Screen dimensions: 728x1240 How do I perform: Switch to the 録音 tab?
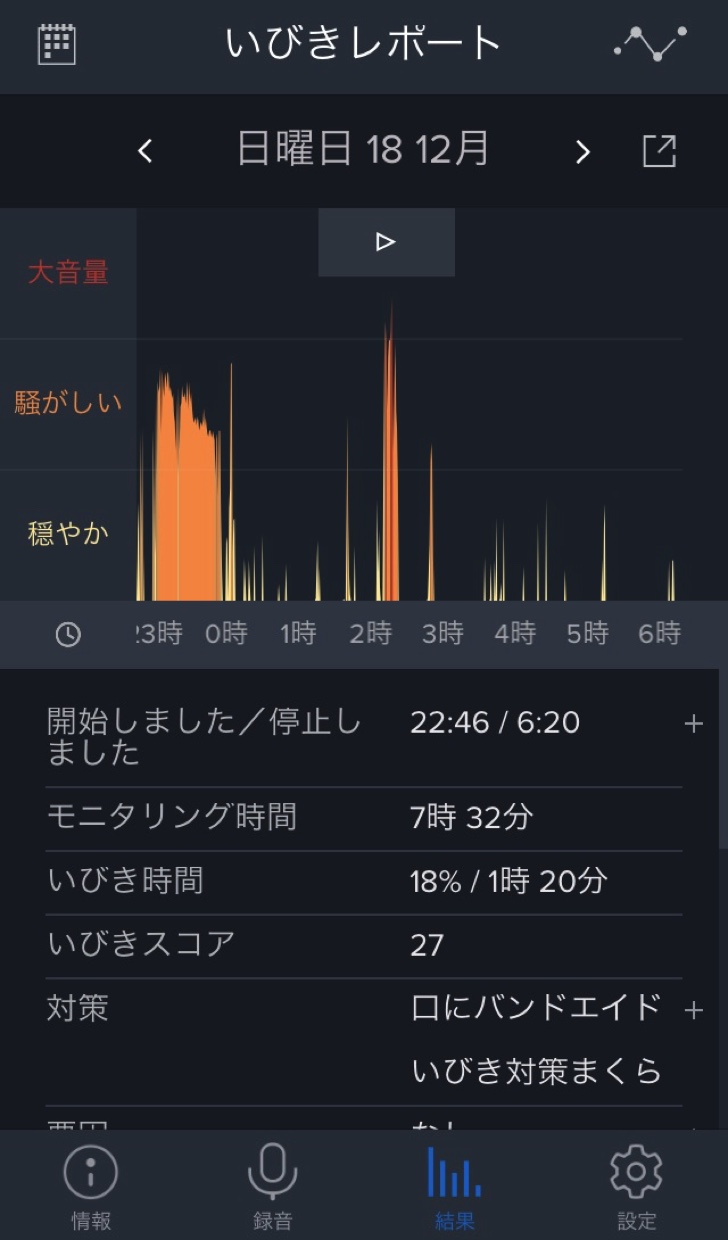click(x=273, y=1187)
